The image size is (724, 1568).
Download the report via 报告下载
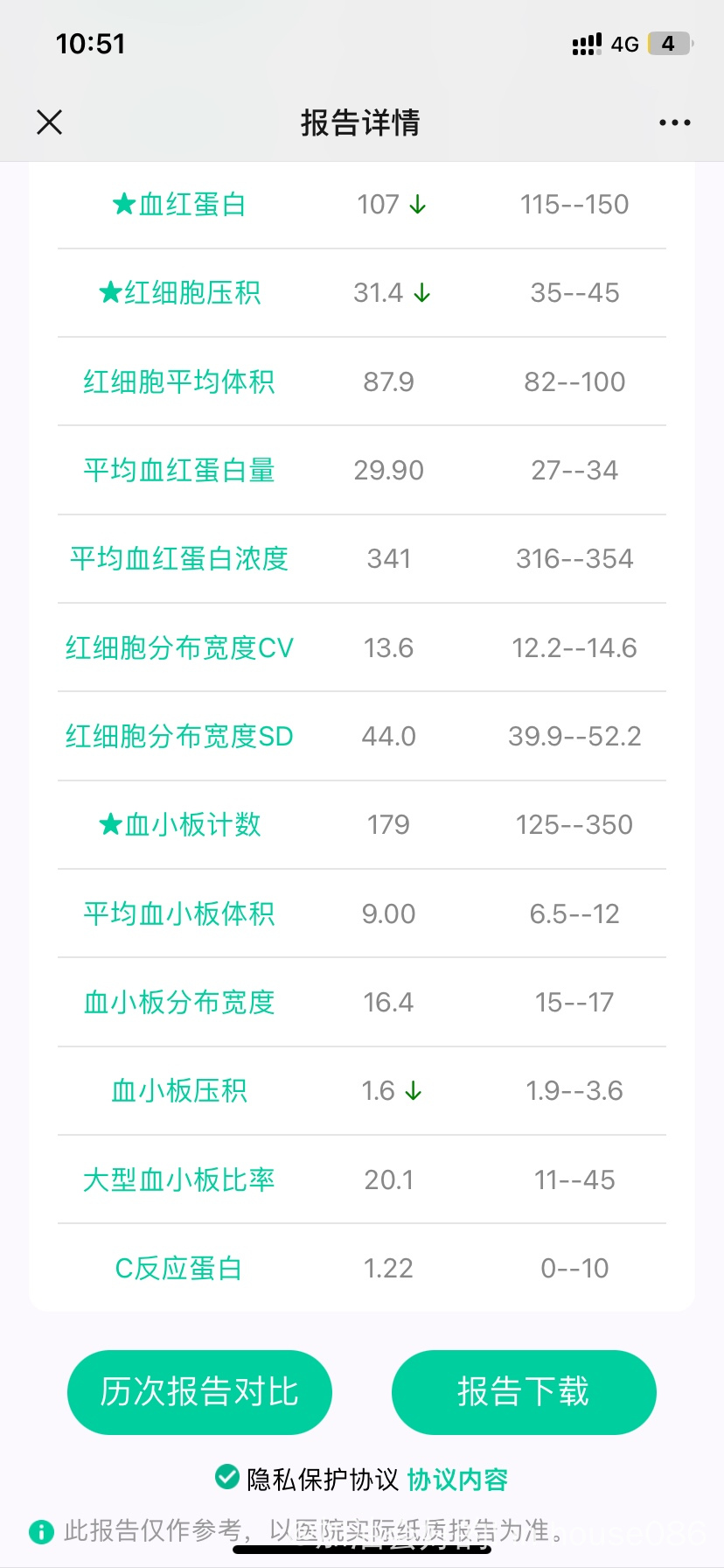(x=524, y=1391)
